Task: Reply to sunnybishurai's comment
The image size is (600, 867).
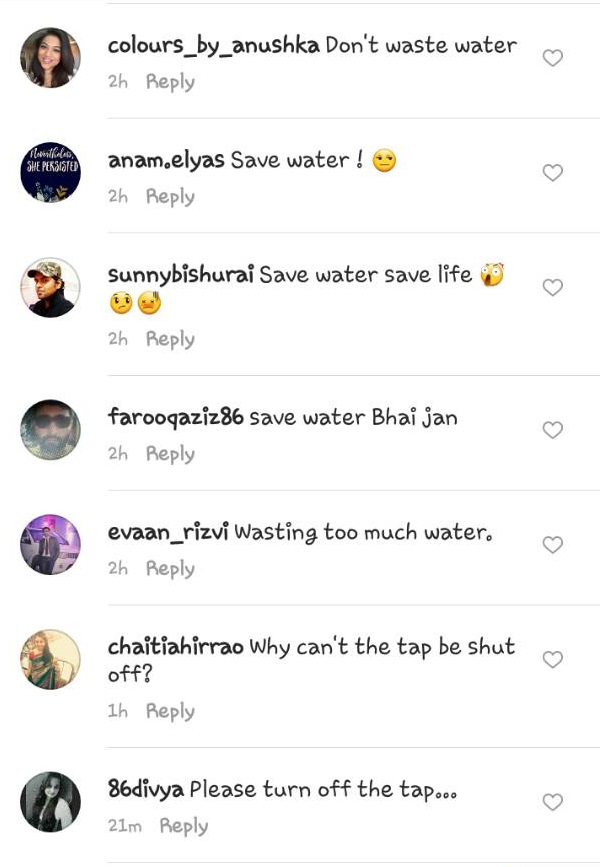Action: [x=170, y=339]
